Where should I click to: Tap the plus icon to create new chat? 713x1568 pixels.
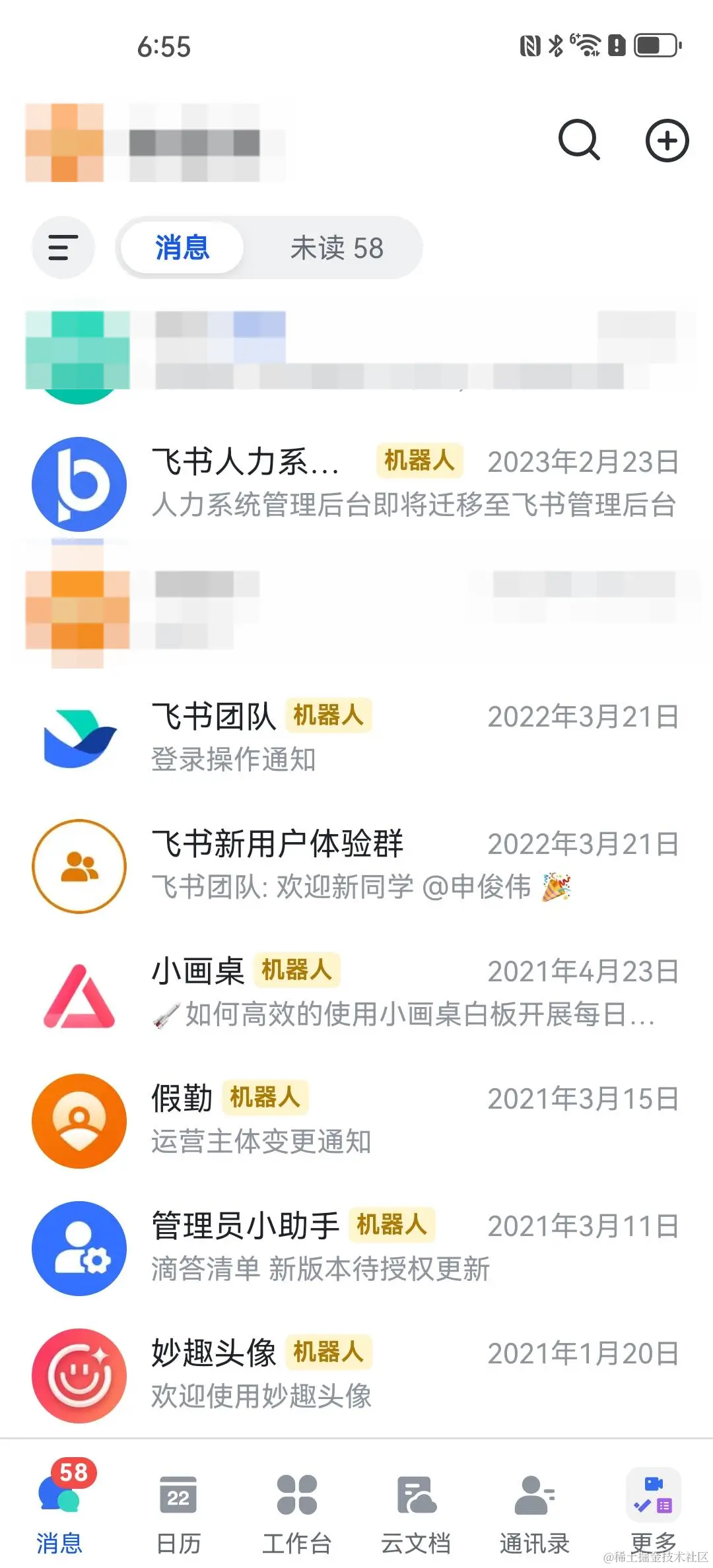(667, 140)
